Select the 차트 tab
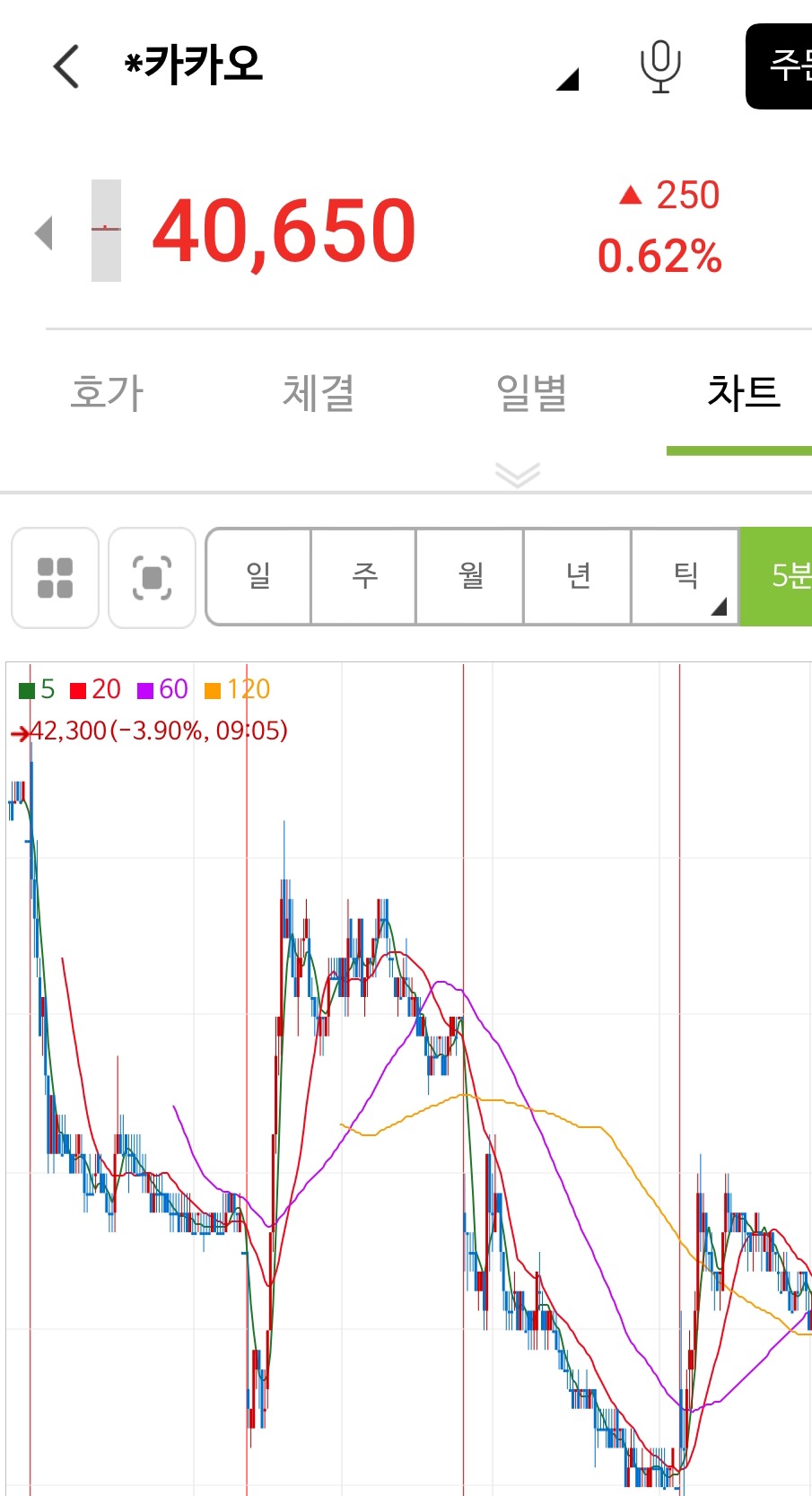The height and width of the screenshot is (1496, 812). [x=743, y=393]
